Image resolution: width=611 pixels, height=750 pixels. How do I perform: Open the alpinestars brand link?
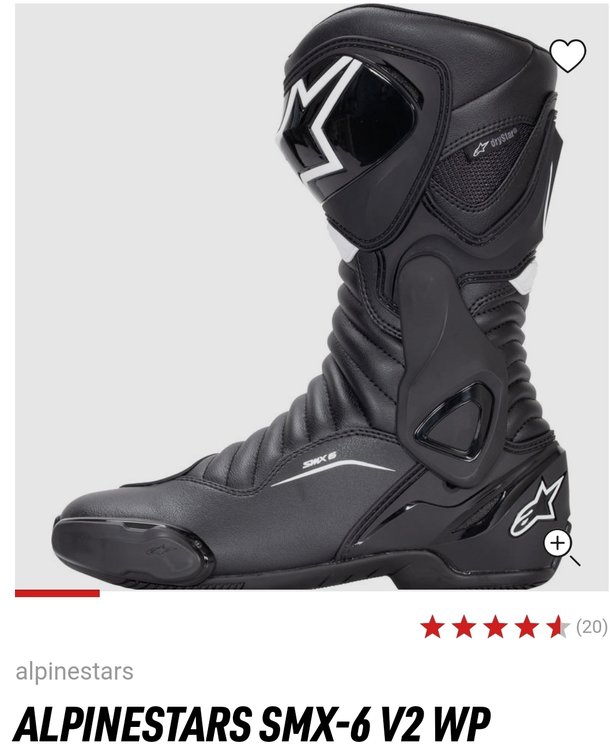click(x=74, y=672)
